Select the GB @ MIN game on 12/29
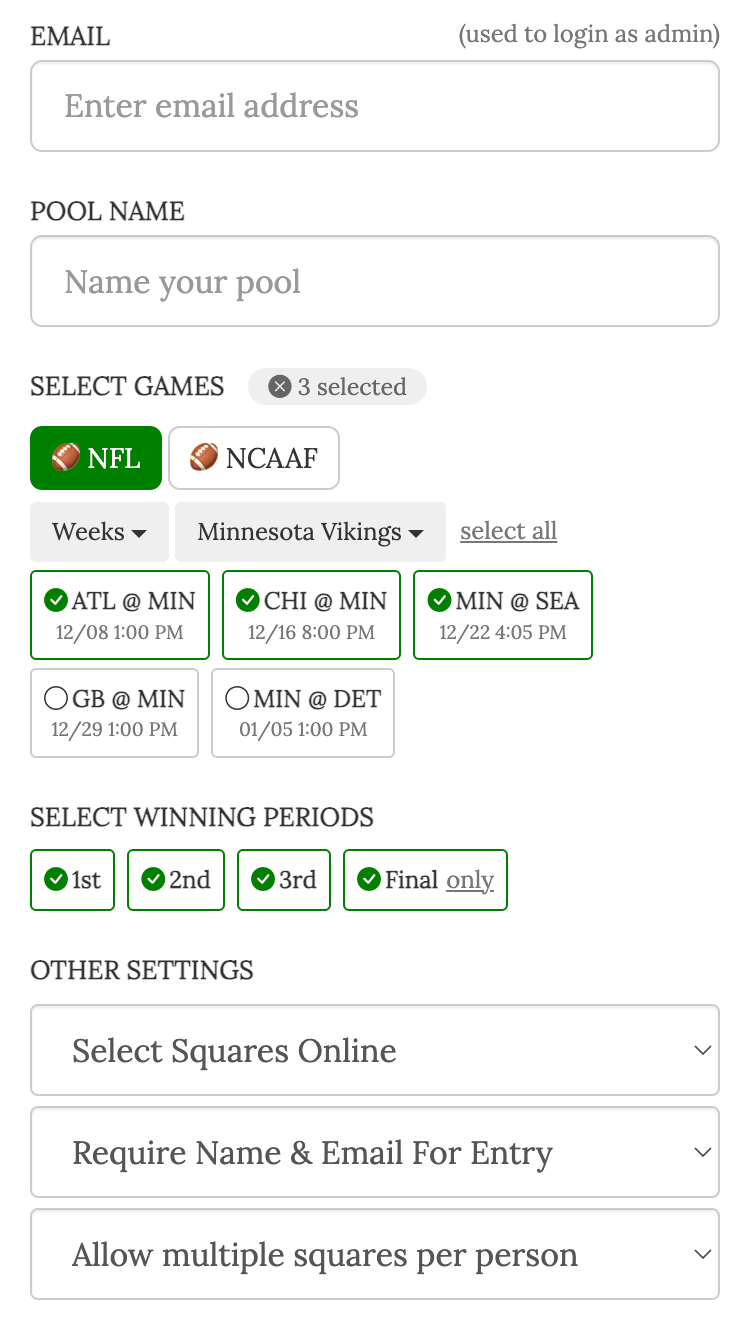This screenshot has width=750, height=1334. coord(114,712)
